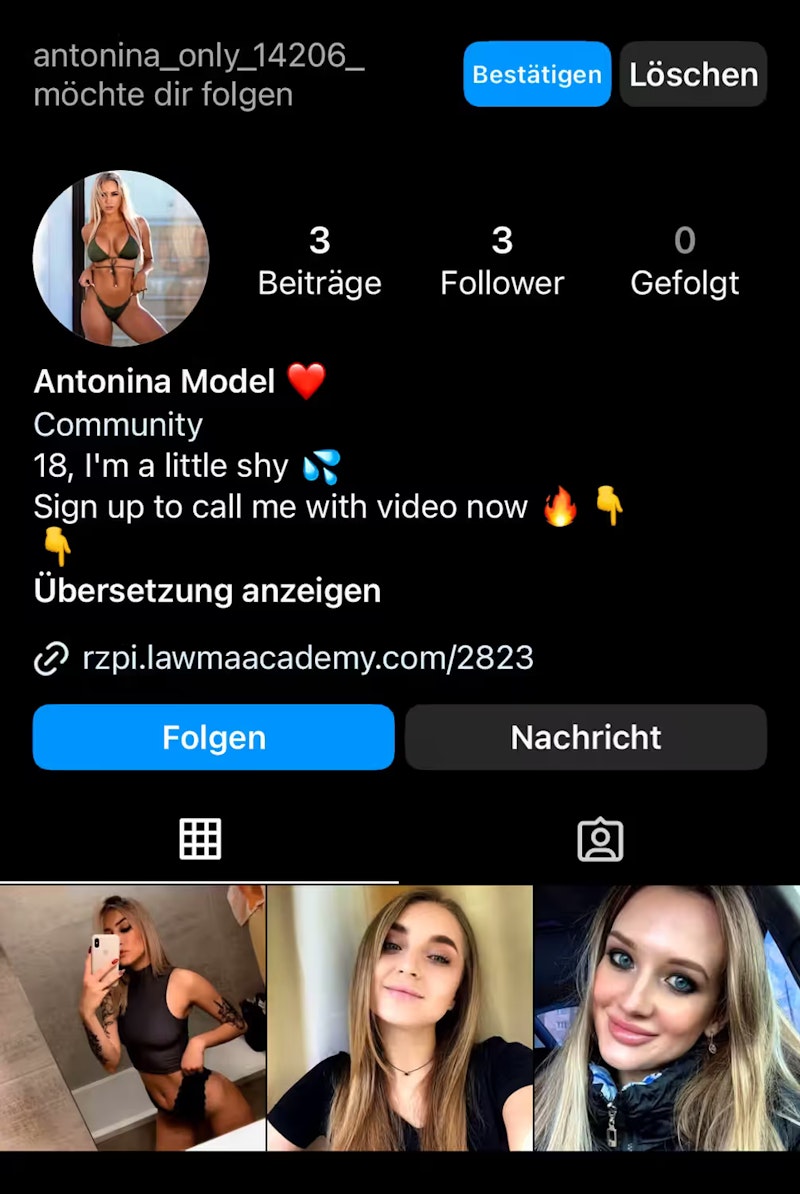Open the car selfie post
The image size is (800, 1194).
point(667,1018)
